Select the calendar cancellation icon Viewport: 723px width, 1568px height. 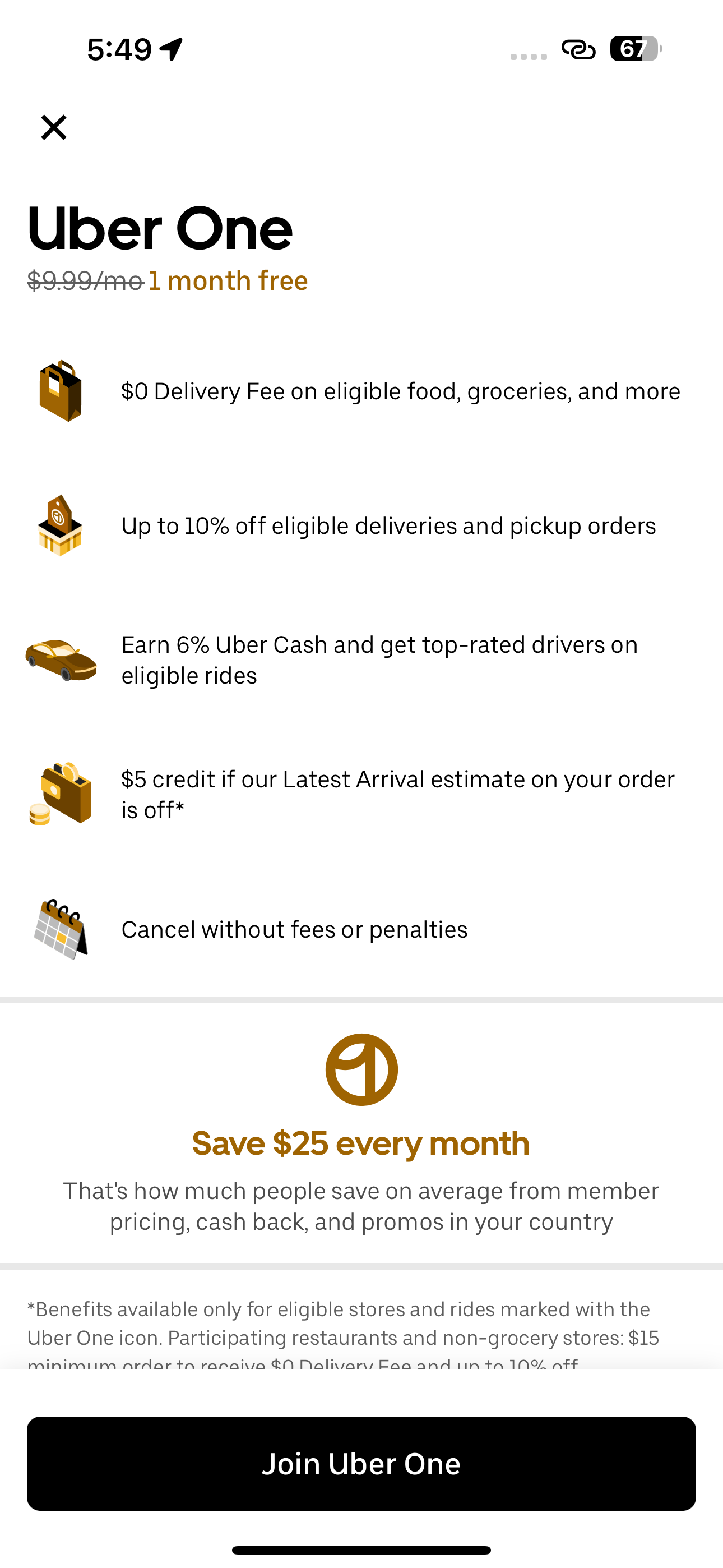click(x=61, y=929)
